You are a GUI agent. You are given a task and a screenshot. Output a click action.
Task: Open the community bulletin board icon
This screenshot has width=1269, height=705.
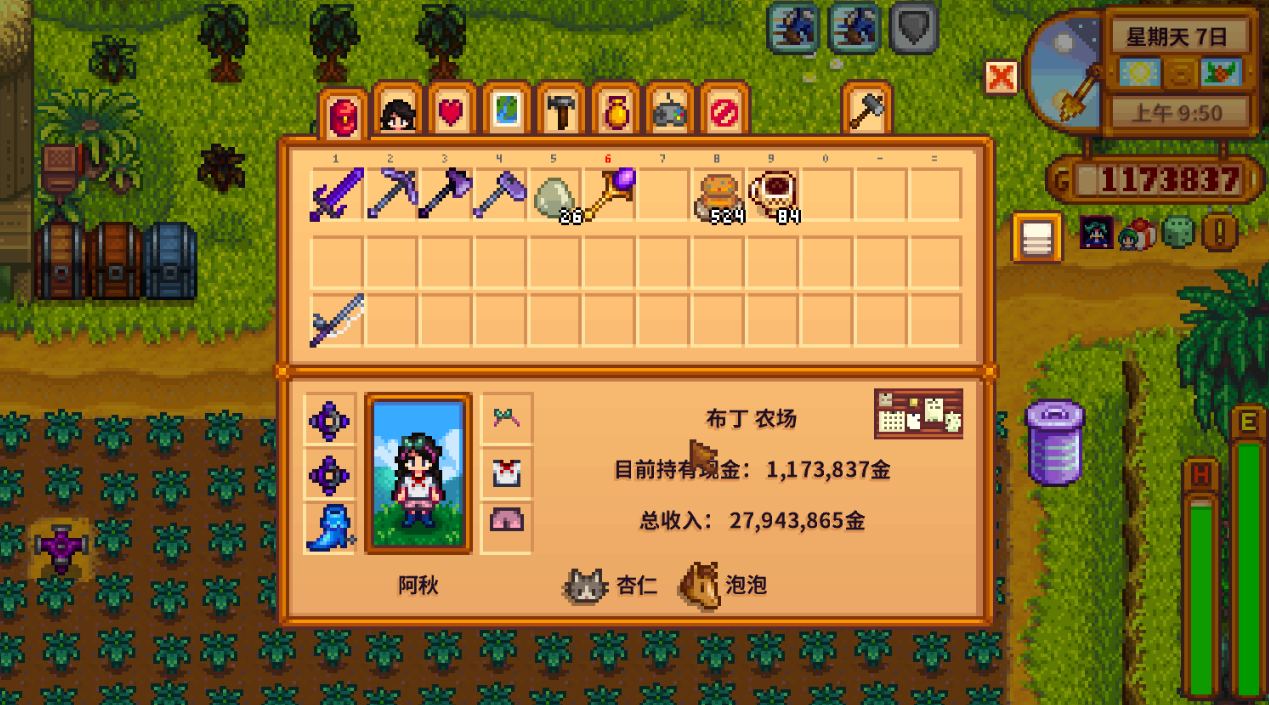[x=918, y=413]
